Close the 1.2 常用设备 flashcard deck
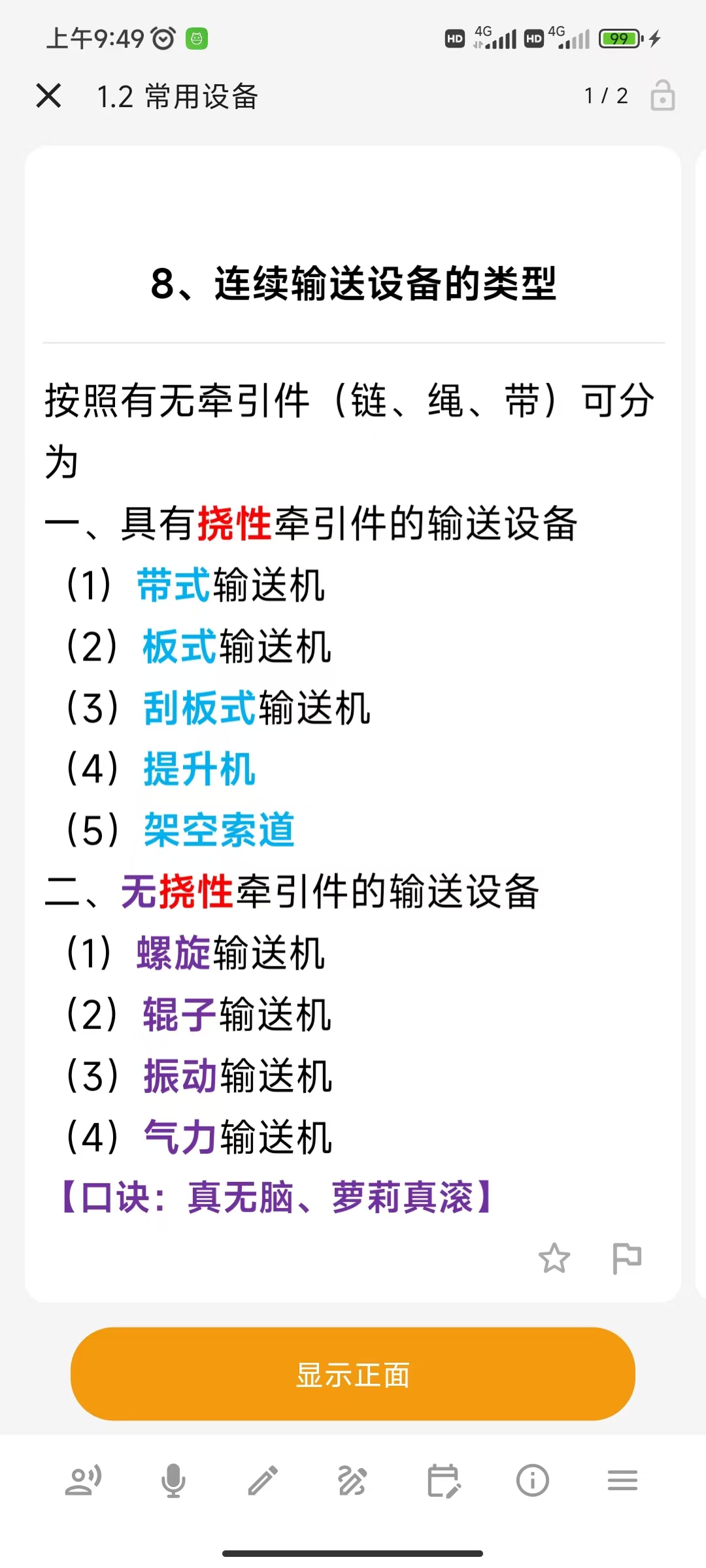Screen dimensions: 706x1568 [x=48, y=96]
